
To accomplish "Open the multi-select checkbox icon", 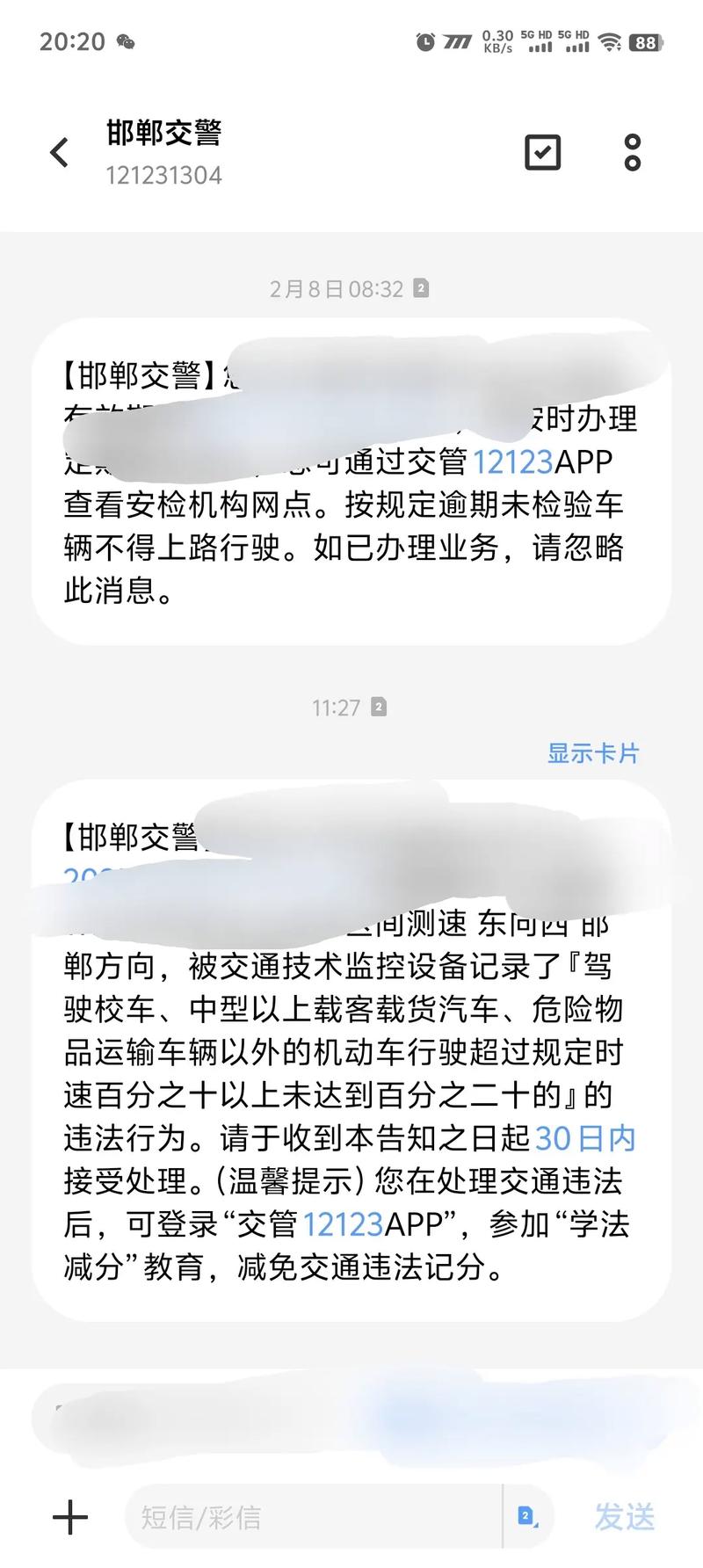I will click(542, 153).
